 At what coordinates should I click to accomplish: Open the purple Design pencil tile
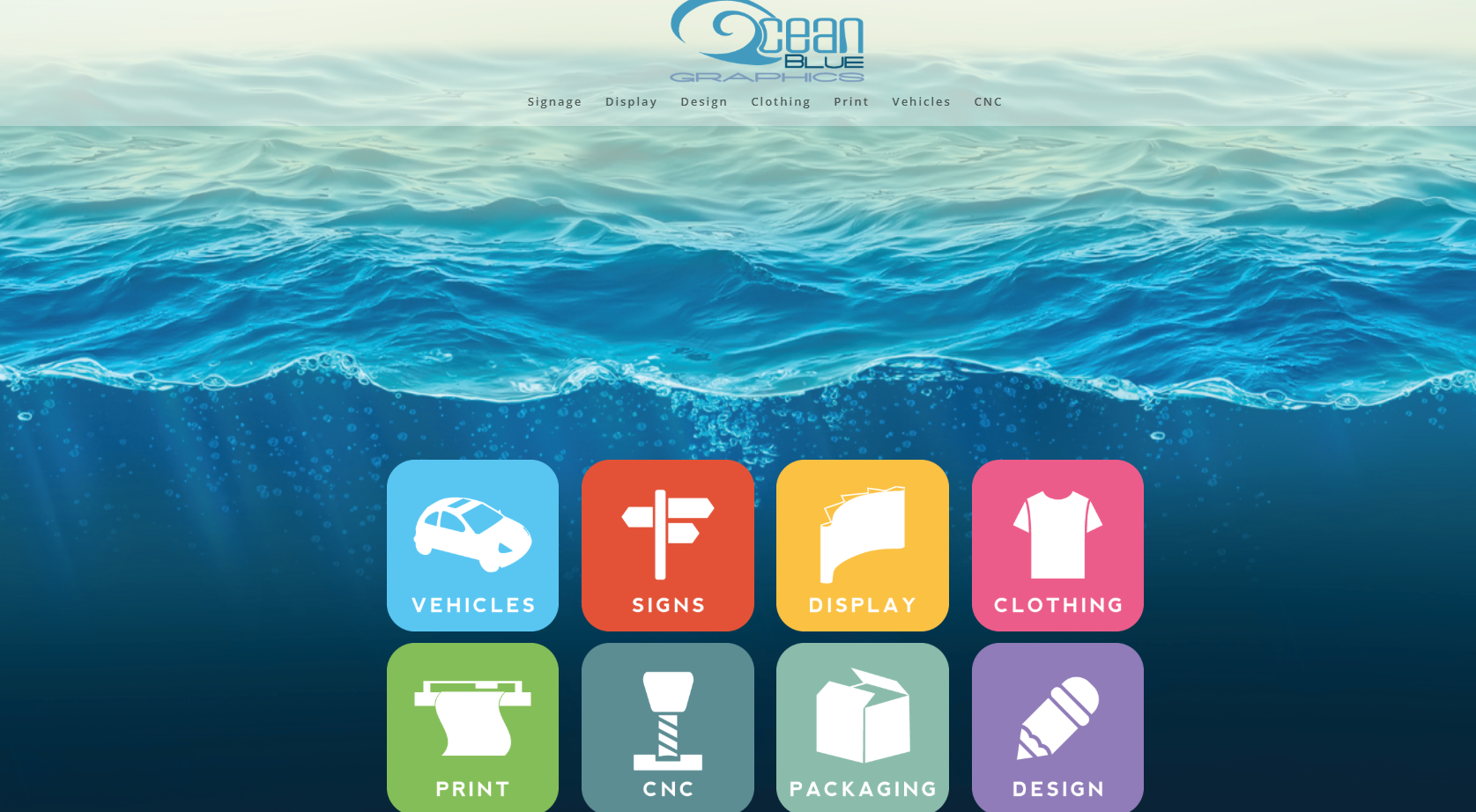pos(1057,727)
